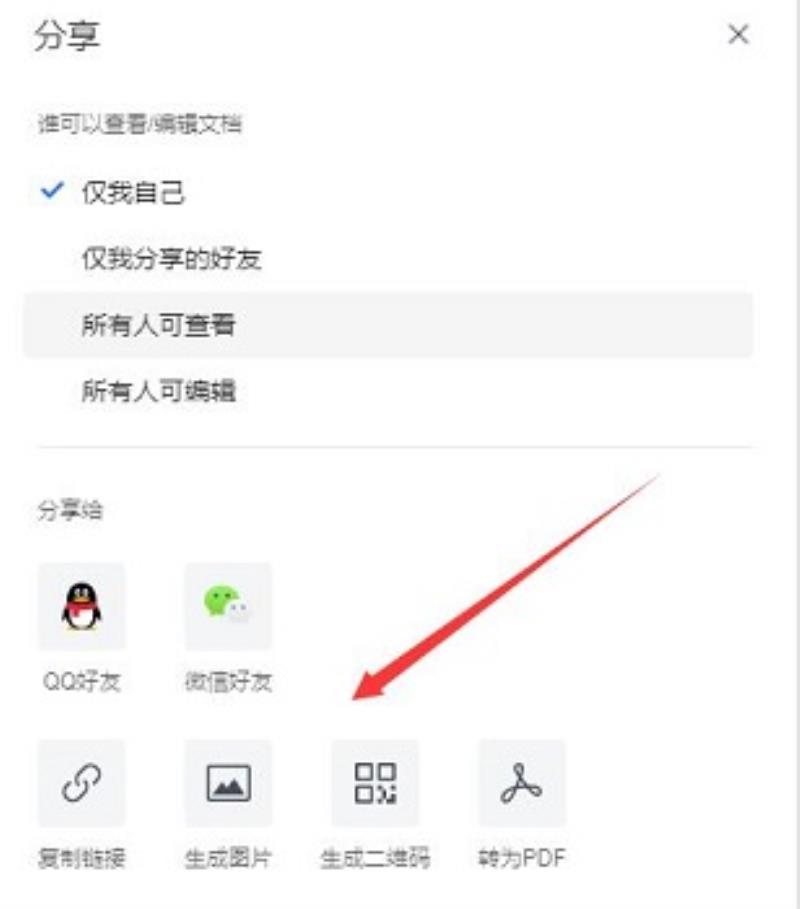Image resolution: width=800 pixels, height=909 pixels.
Task: Choose 仅我分享的好友 permission
Action: (x=171, y=259)
